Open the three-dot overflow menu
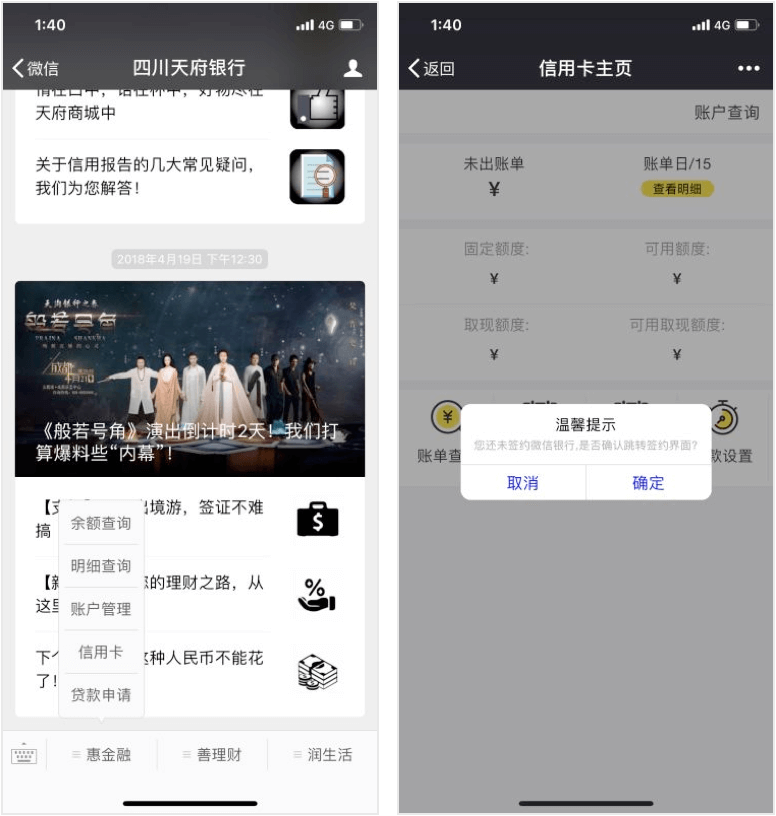 click(748, 68)
